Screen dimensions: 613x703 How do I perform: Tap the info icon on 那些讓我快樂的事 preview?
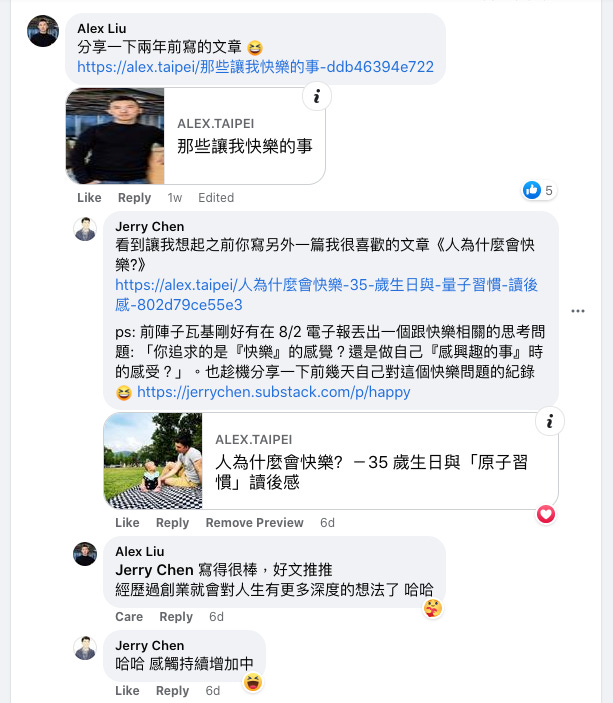click(x=317, y=97)
